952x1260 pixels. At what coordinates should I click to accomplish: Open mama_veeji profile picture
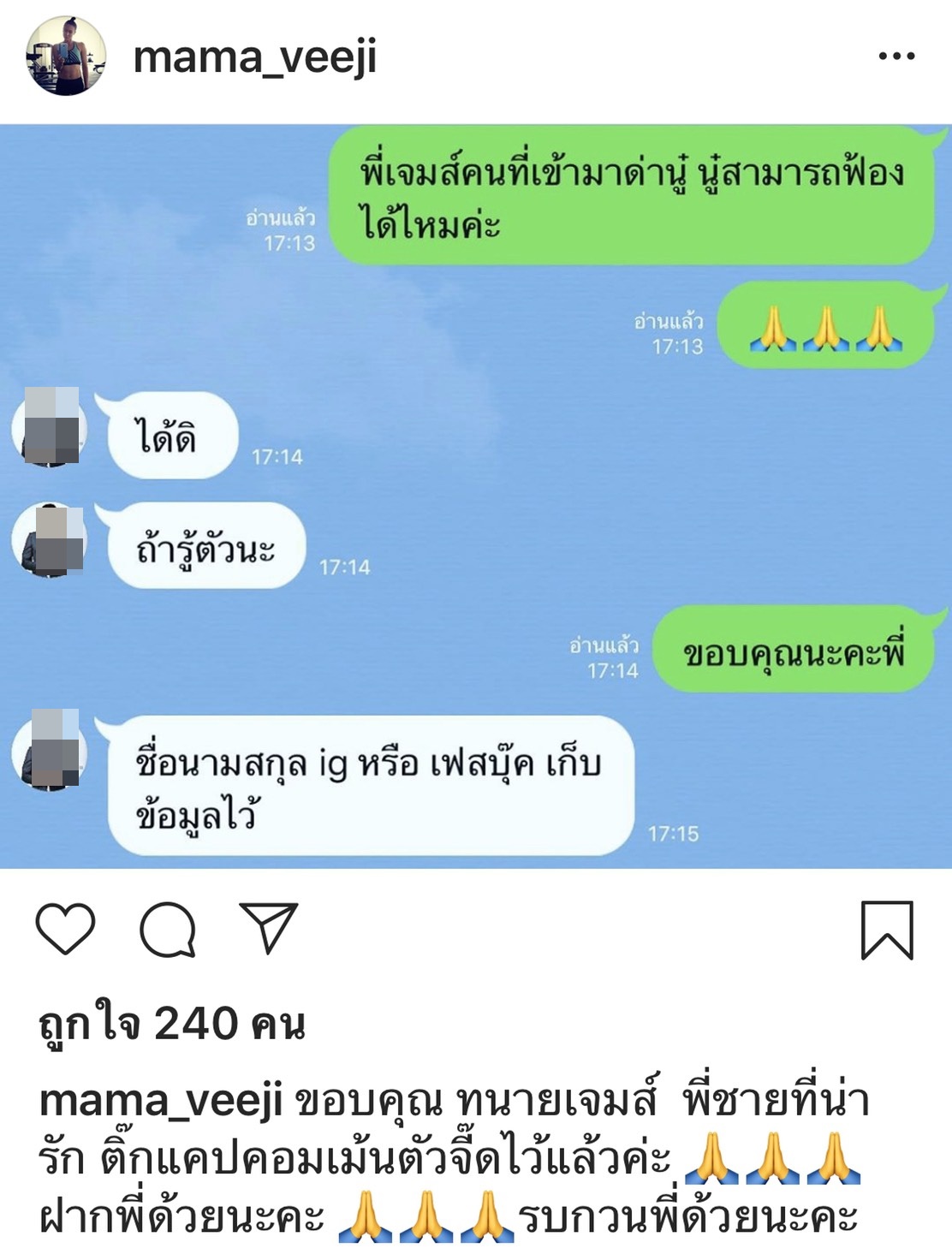(x=66, y=56)
